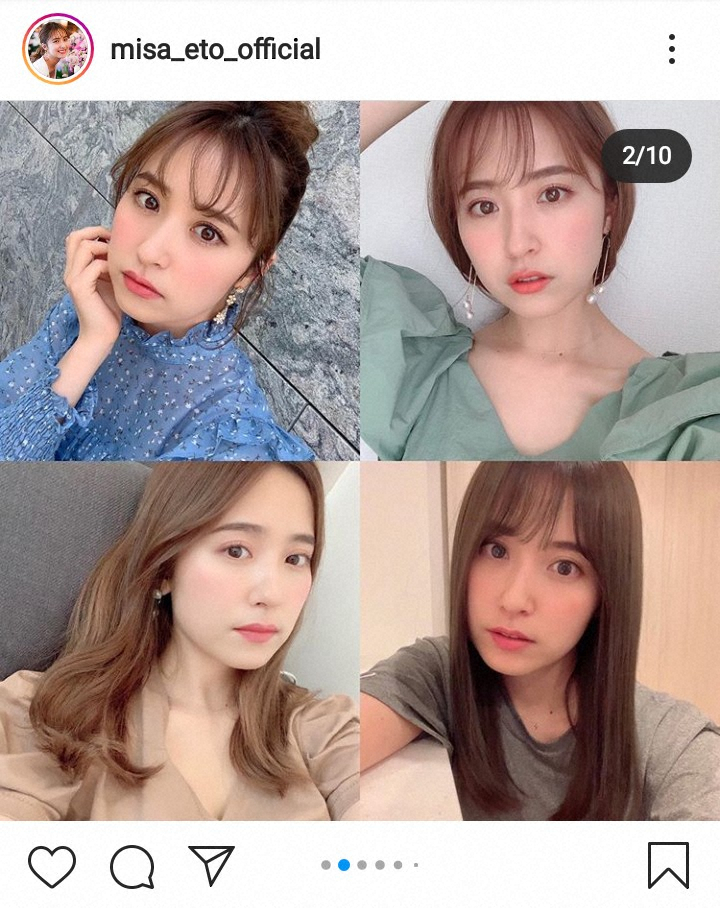720x908 pixels.
Task: Tap the last carousel indicator dot
Action: pos(416,864)
